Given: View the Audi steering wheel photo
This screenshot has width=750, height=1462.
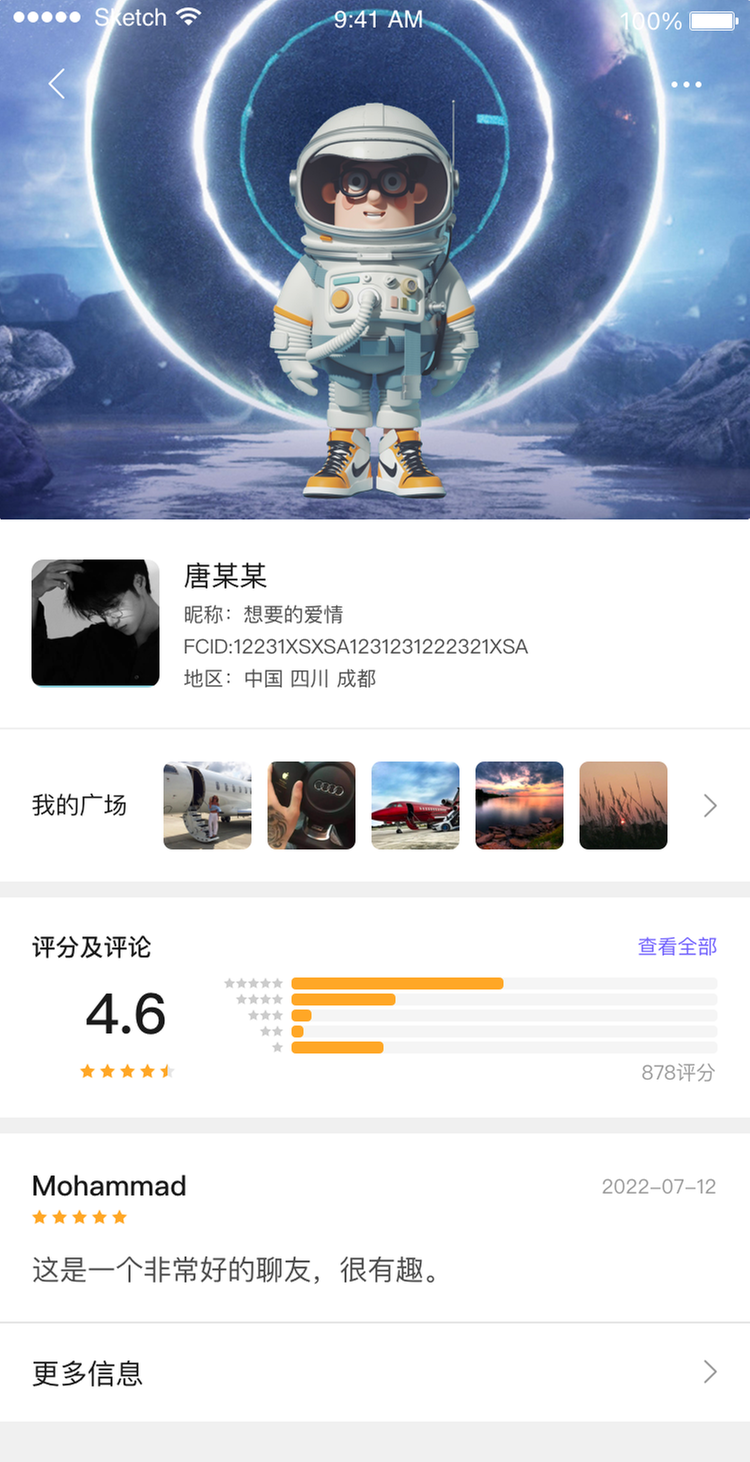Looking at the screenshot, I should tap(311, 805).
